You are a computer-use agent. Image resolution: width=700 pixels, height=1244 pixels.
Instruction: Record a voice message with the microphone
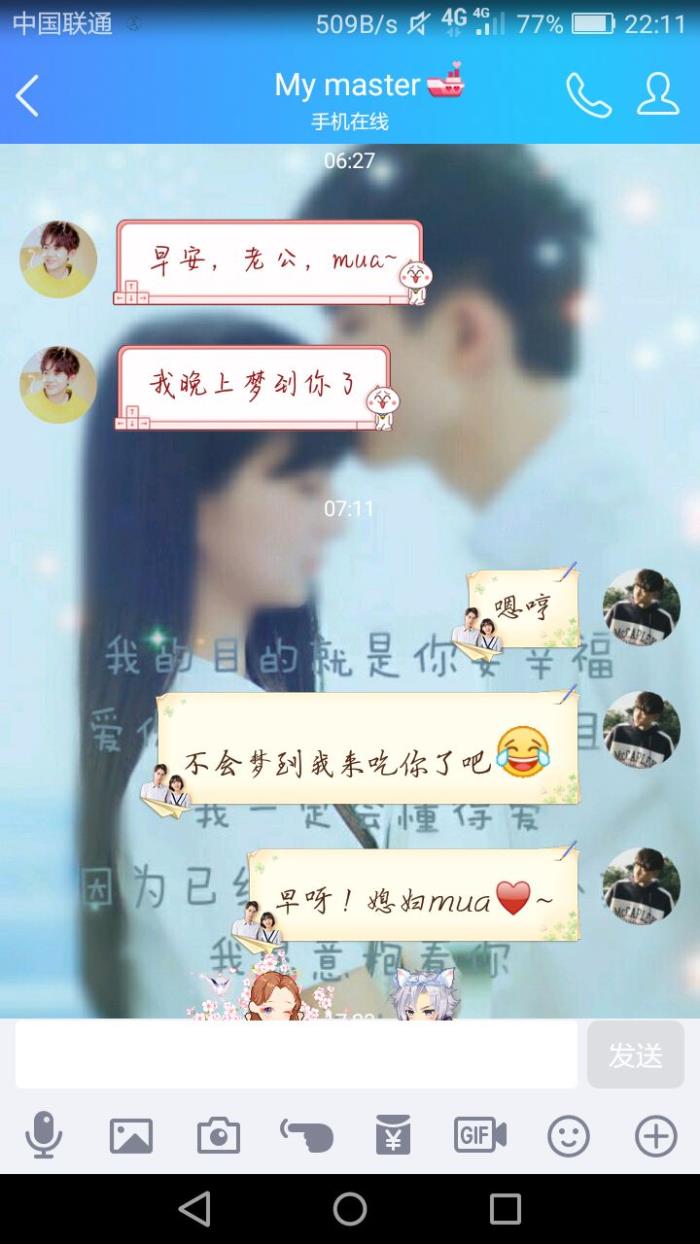pyautogui.click(x=43, y=1135)
